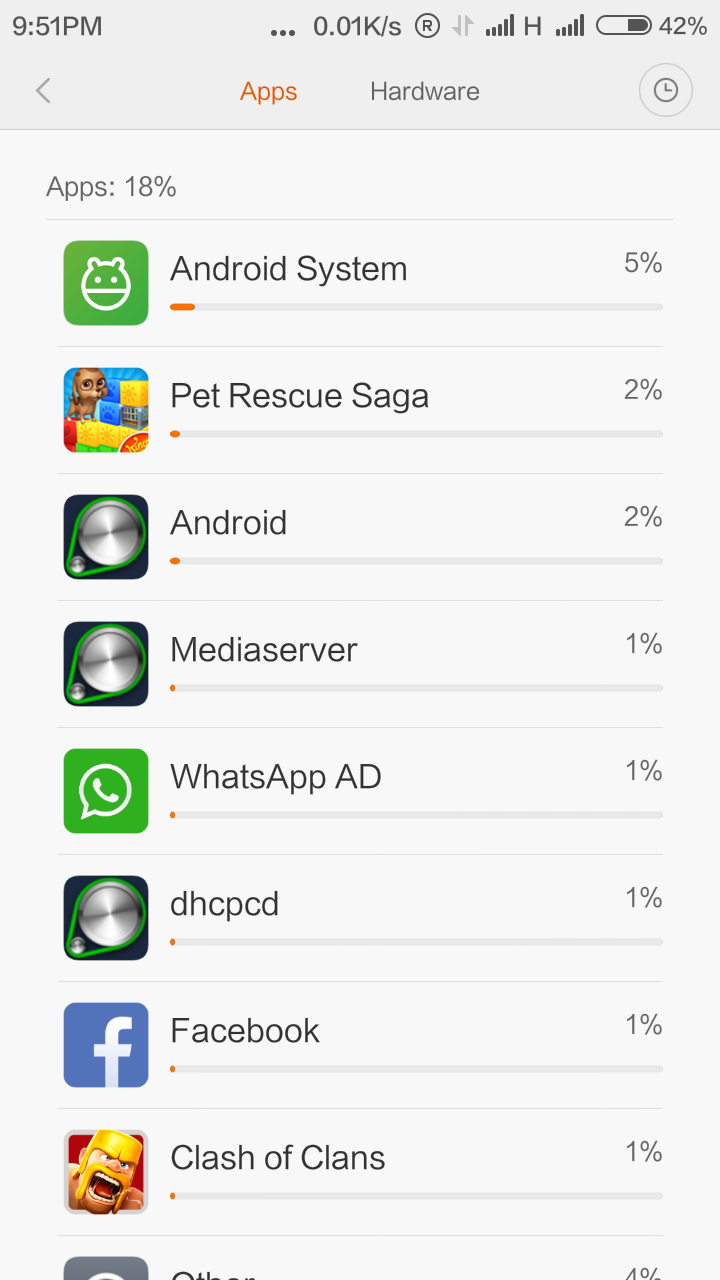Image resolution: width=720 pixels, height=1280 pixels.
Task: Switch to the Hardware tab
Action: tap(424, 91)
